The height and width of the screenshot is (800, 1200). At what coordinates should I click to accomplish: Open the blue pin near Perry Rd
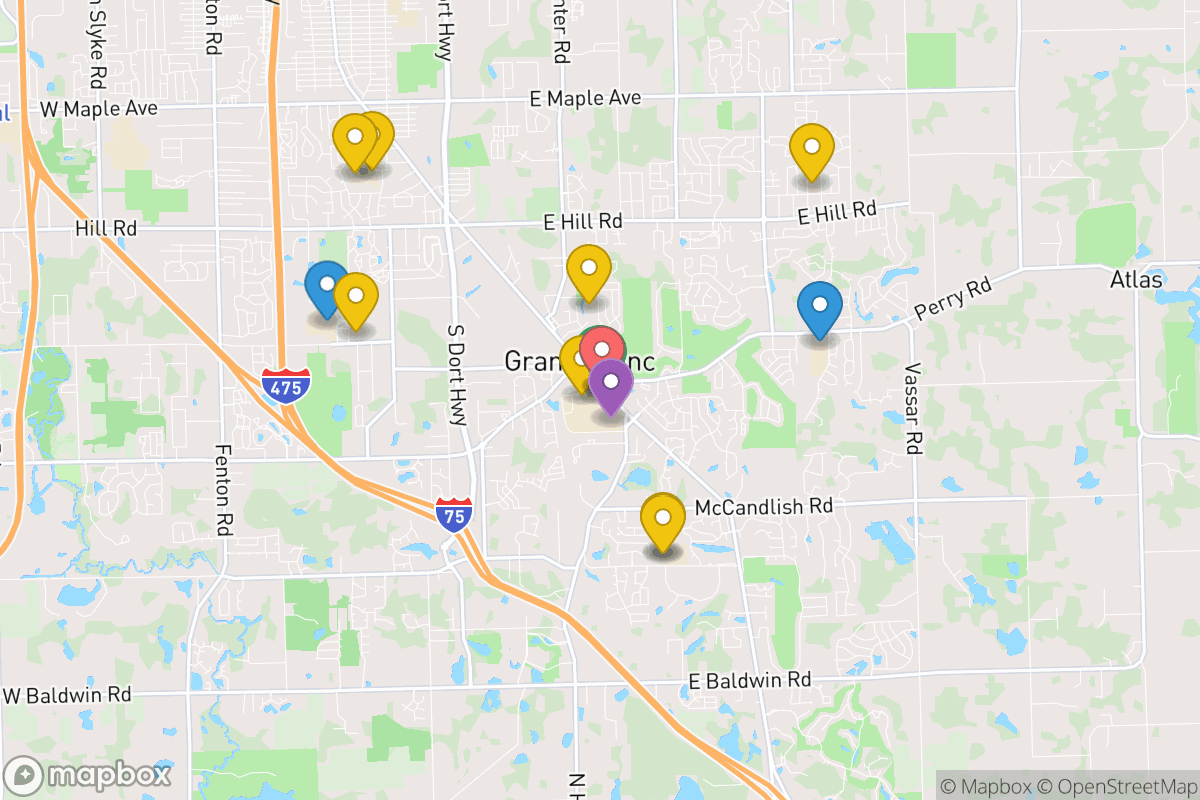pyautogui.click(x=819, y=304)
